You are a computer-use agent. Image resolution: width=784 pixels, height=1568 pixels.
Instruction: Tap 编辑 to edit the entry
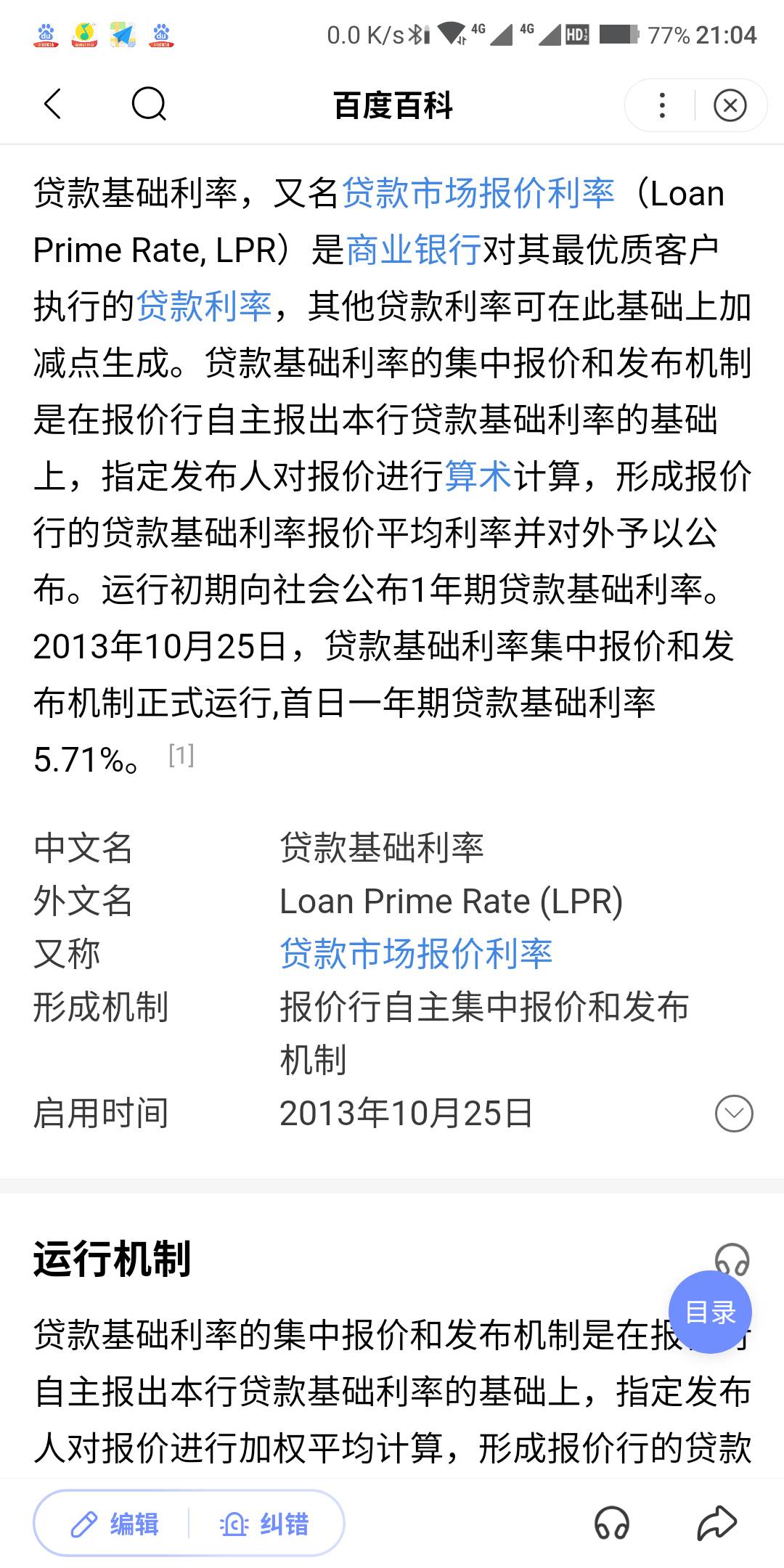pos(116,1524)
